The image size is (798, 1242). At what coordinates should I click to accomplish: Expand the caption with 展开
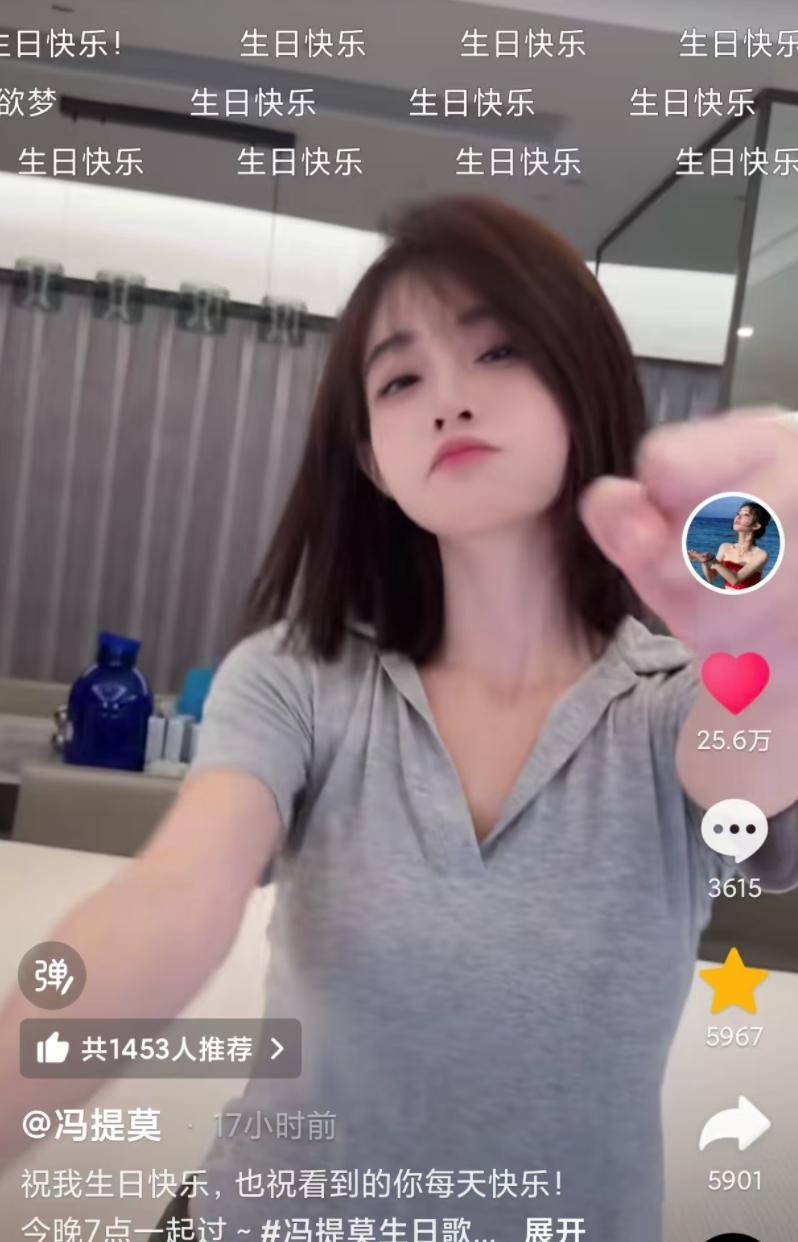click(555, 1228)
